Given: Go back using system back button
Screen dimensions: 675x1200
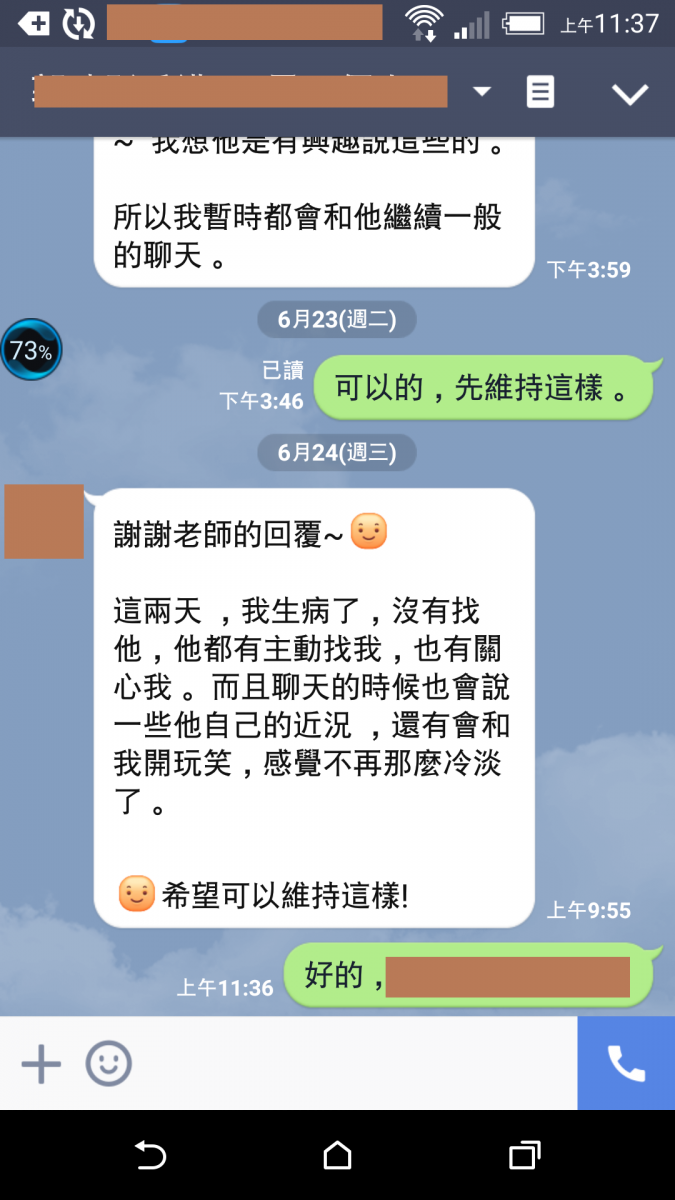Looking at the screenshot, I should (150, 1156).
